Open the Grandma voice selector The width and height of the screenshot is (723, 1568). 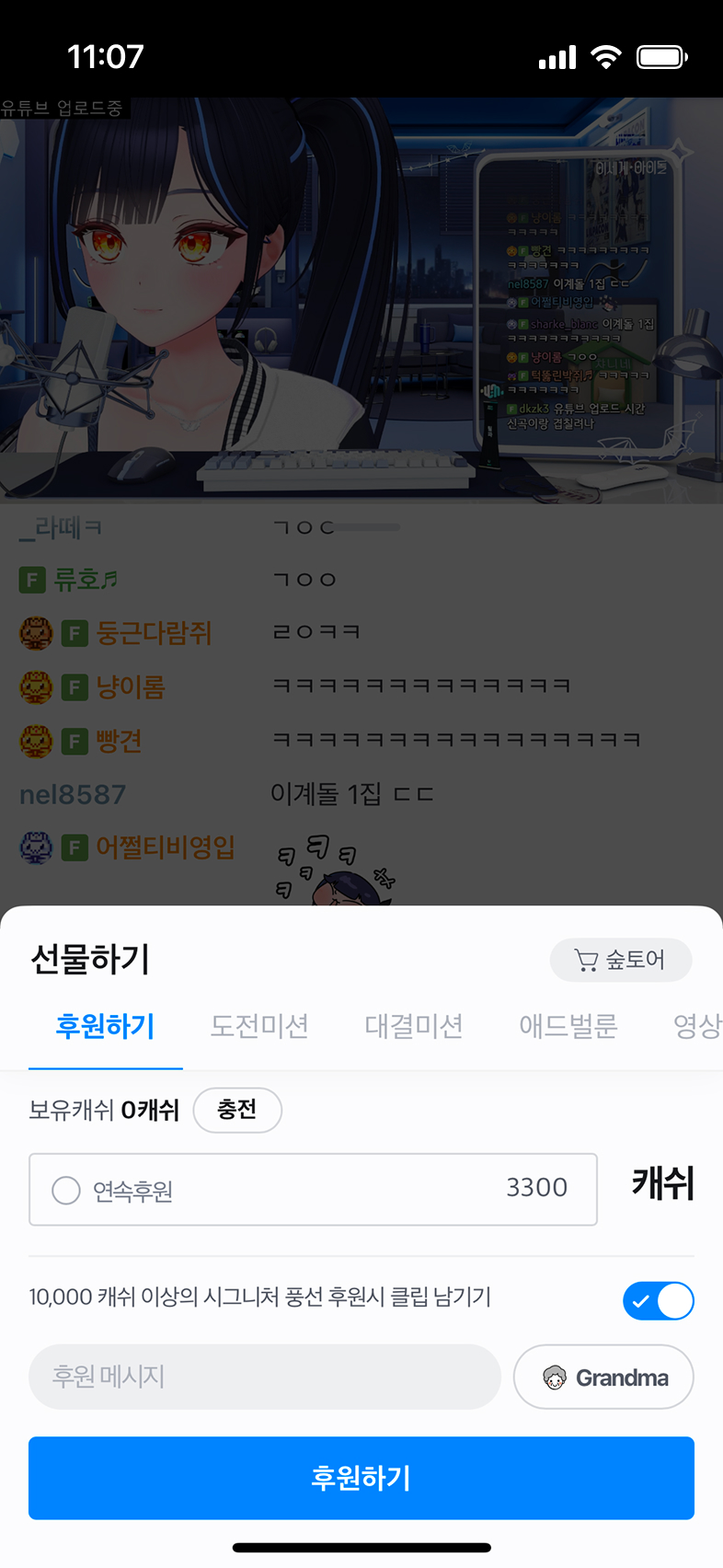point(603,1377)
